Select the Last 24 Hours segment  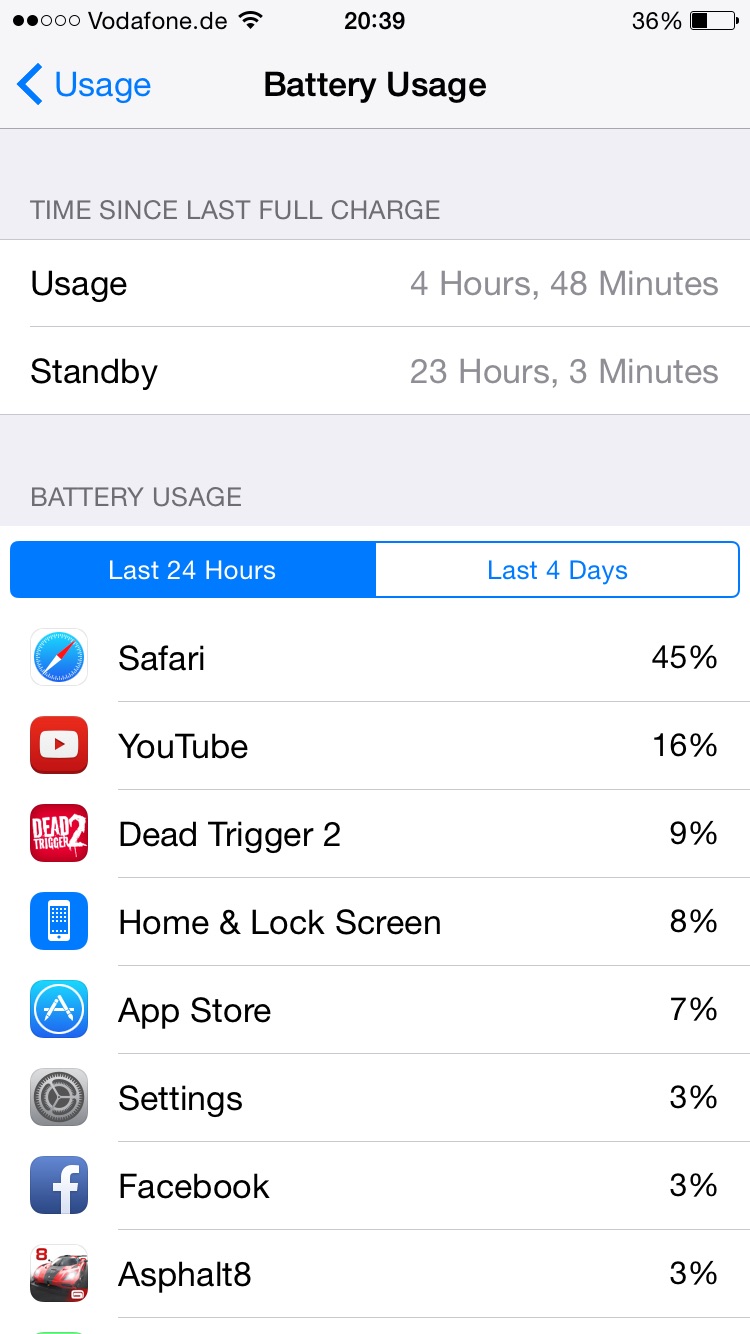pyautogui.click(x=193, y=570)
